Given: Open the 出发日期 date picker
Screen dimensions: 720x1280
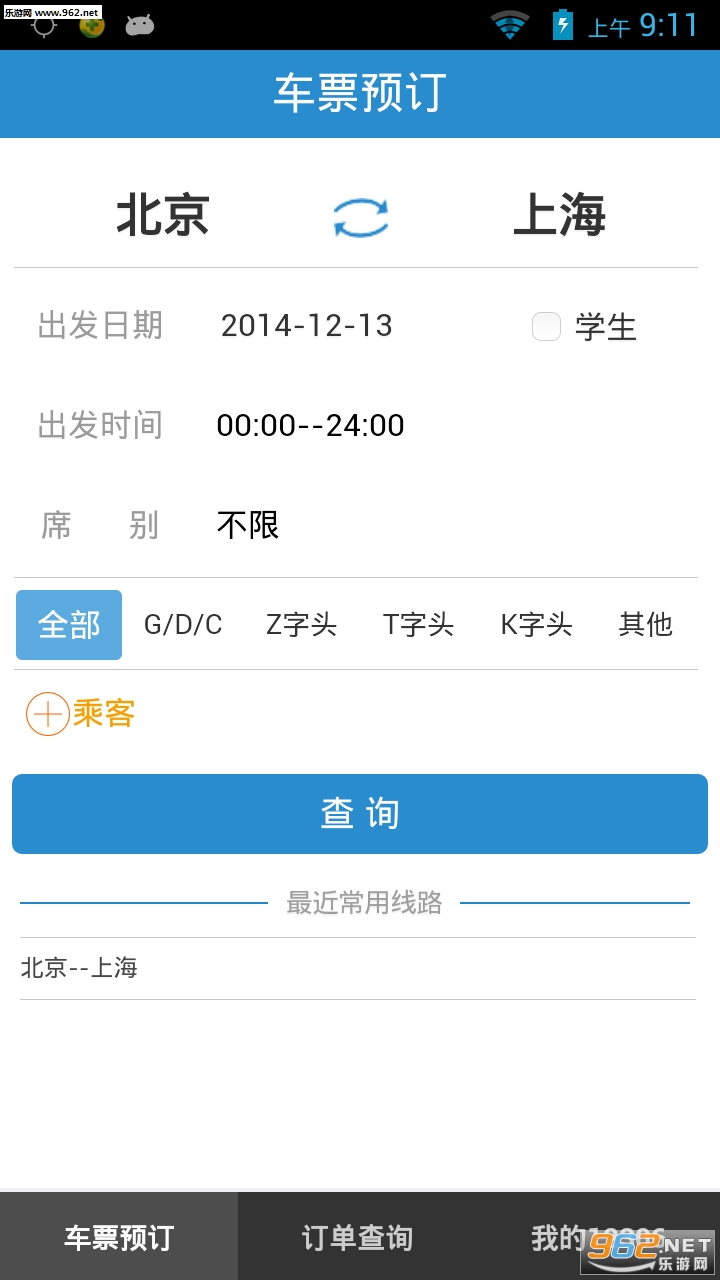Looking at the screenshot, I should coord(306,326).
